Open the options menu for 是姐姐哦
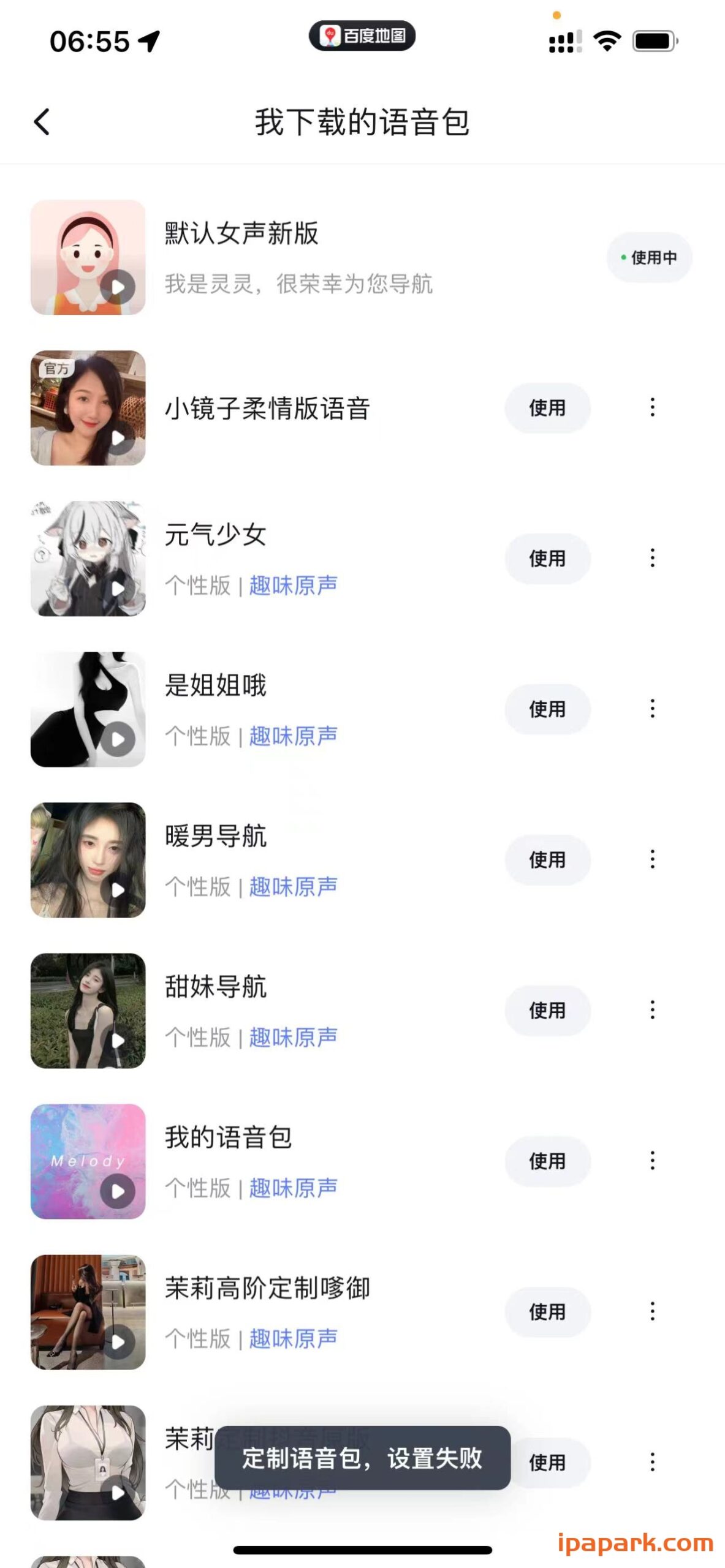 coord(652,709)
